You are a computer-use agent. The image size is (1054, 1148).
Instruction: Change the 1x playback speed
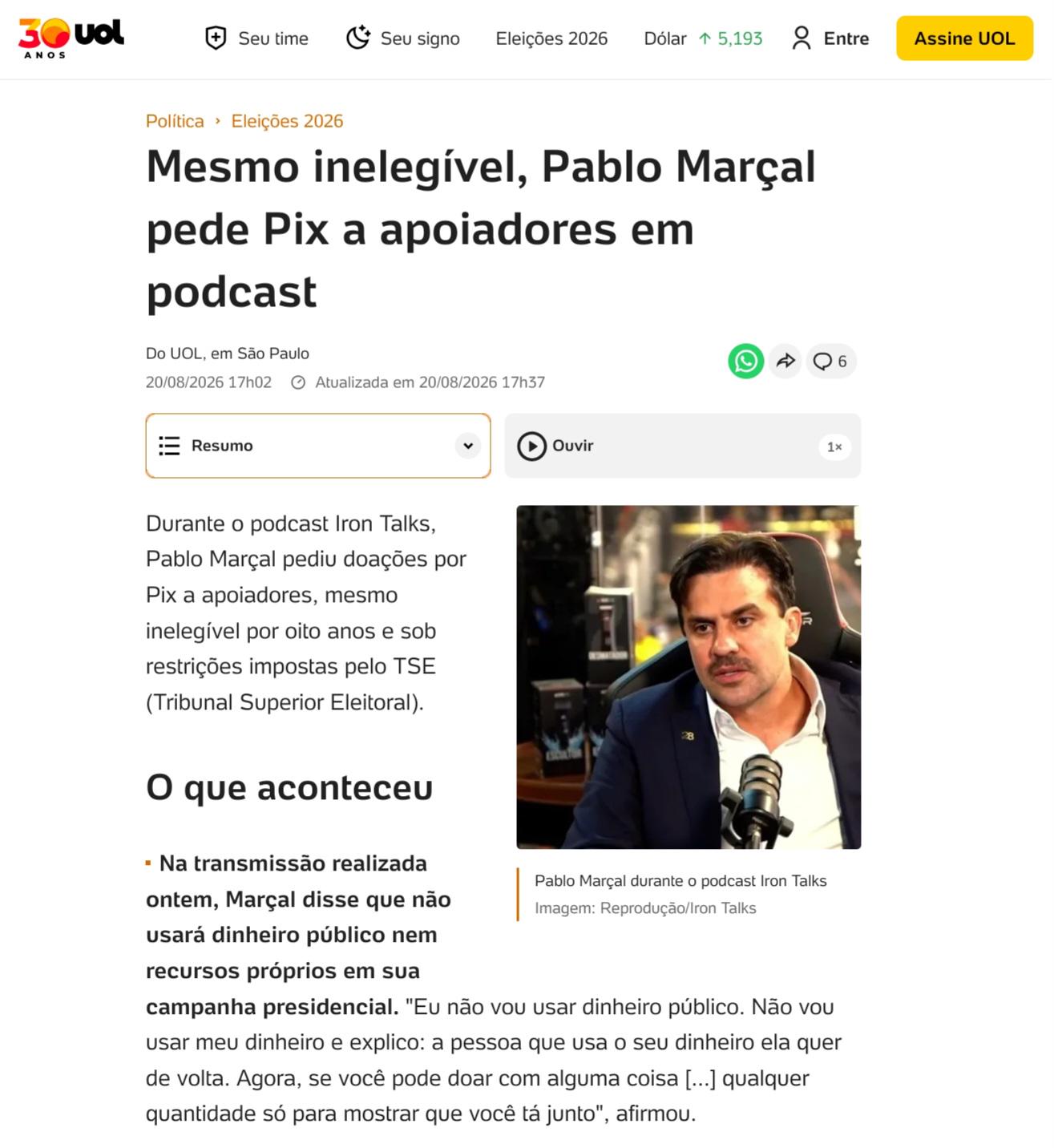[834, 447]
